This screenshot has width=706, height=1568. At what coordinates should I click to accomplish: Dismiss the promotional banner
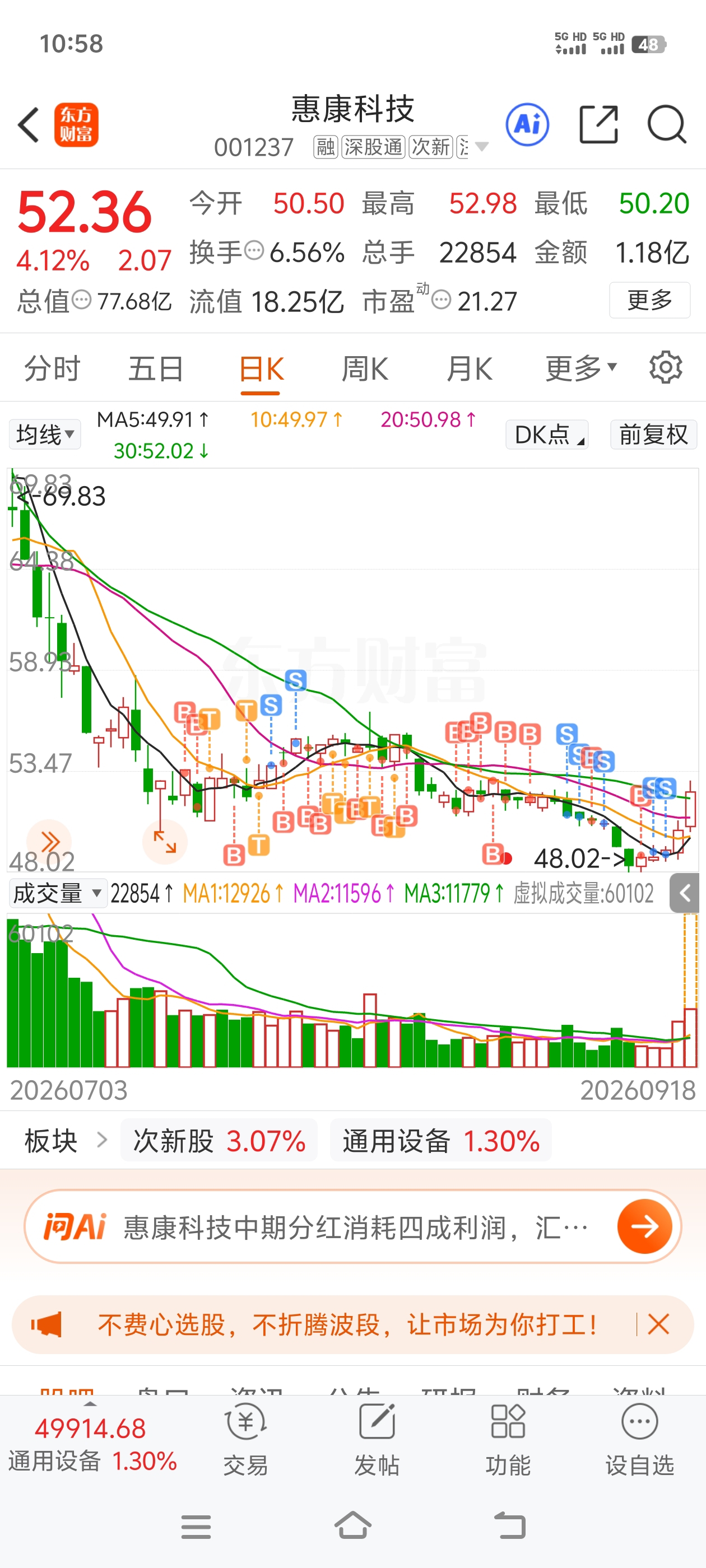(x=658, y=1324)
